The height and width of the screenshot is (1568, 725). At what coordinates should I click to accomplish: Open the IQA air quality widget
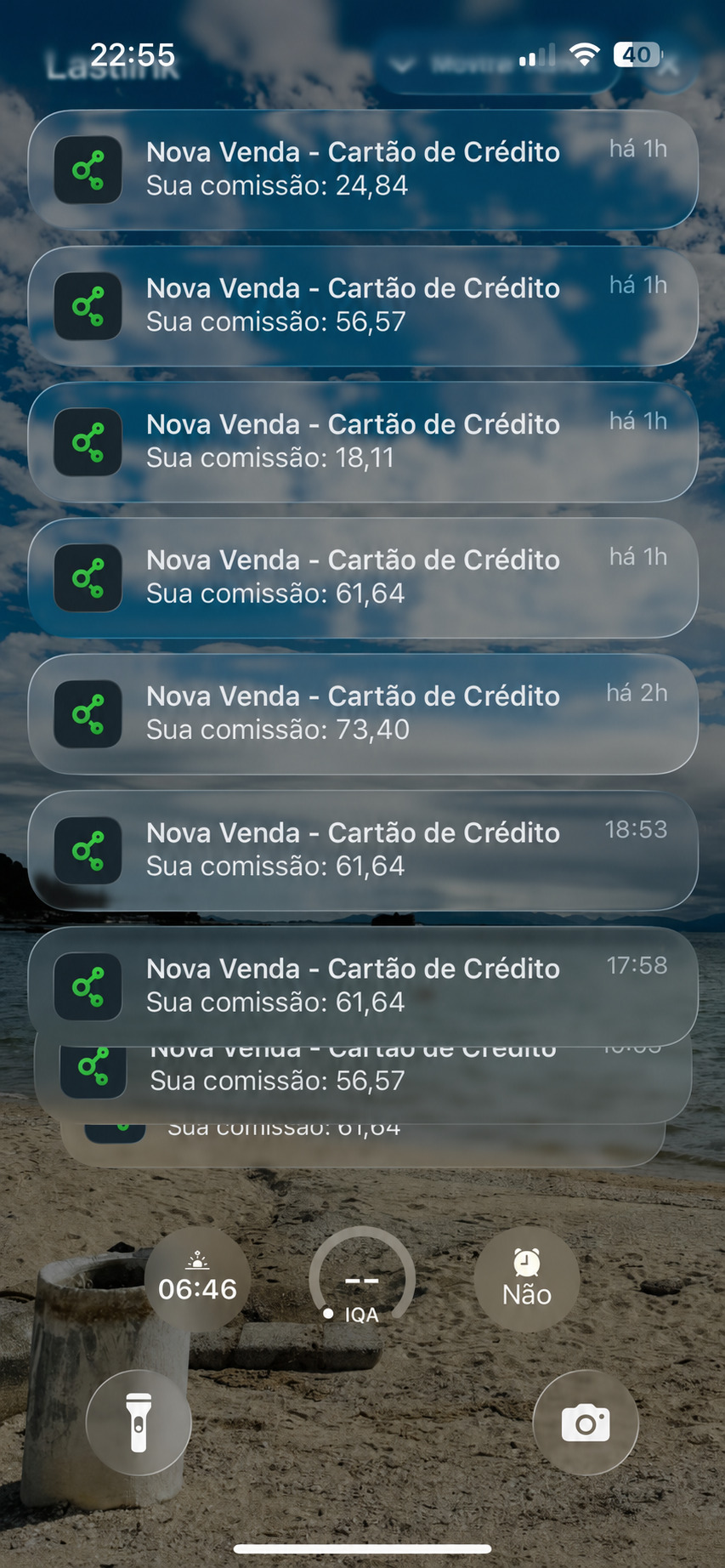pyautogui.click(x=362, y=1279)
